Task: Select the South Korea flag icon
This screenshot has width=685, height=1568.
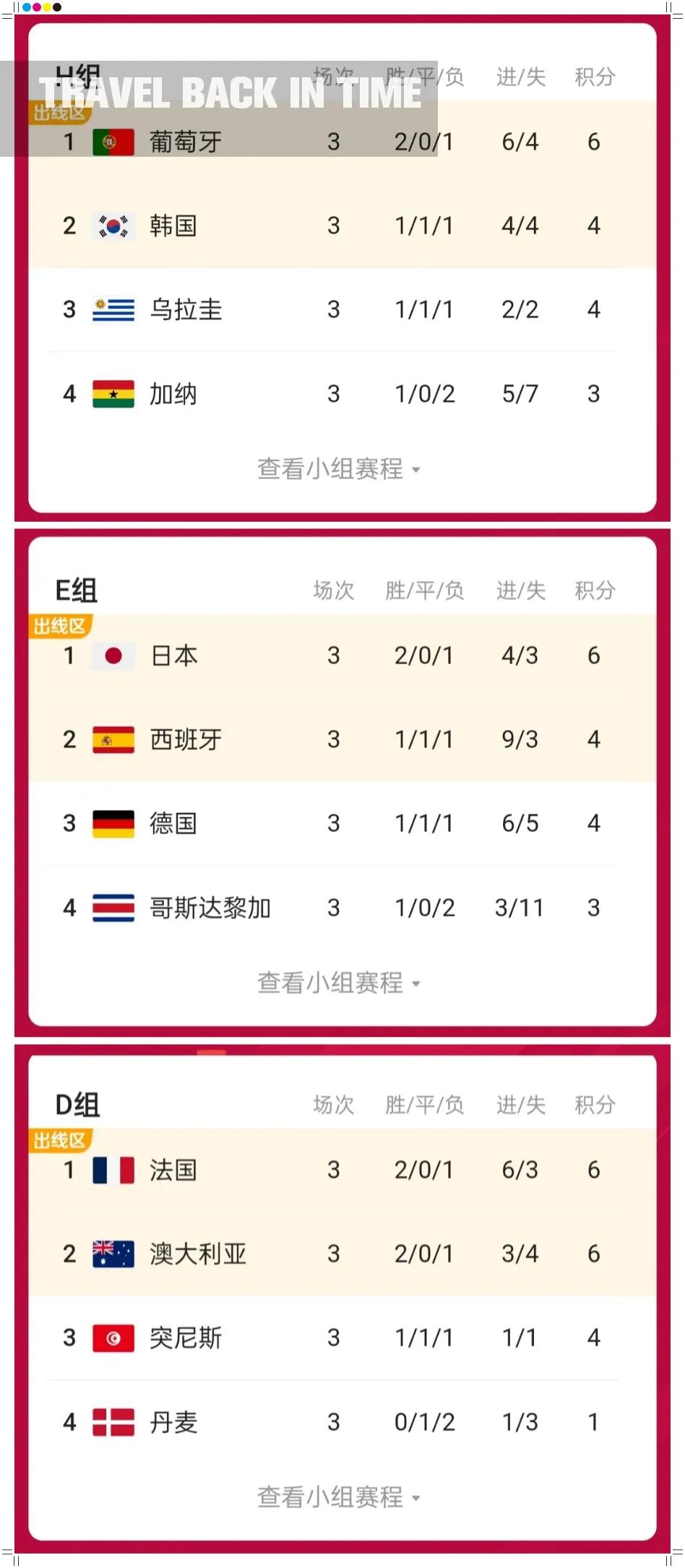Action: [x=112, y=225]
